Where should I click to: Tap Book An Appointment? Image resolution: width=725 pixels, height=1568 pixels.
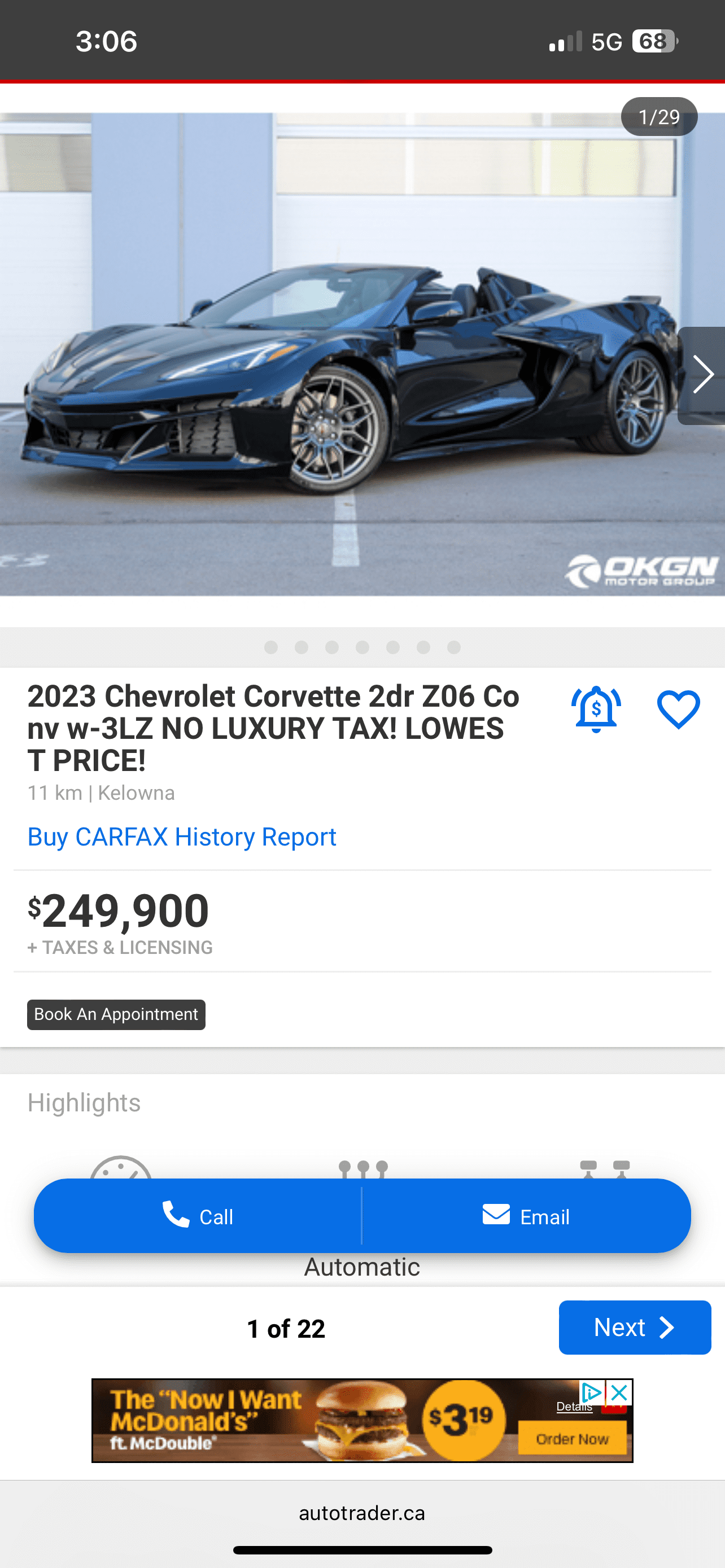[x=116, y=1014]
